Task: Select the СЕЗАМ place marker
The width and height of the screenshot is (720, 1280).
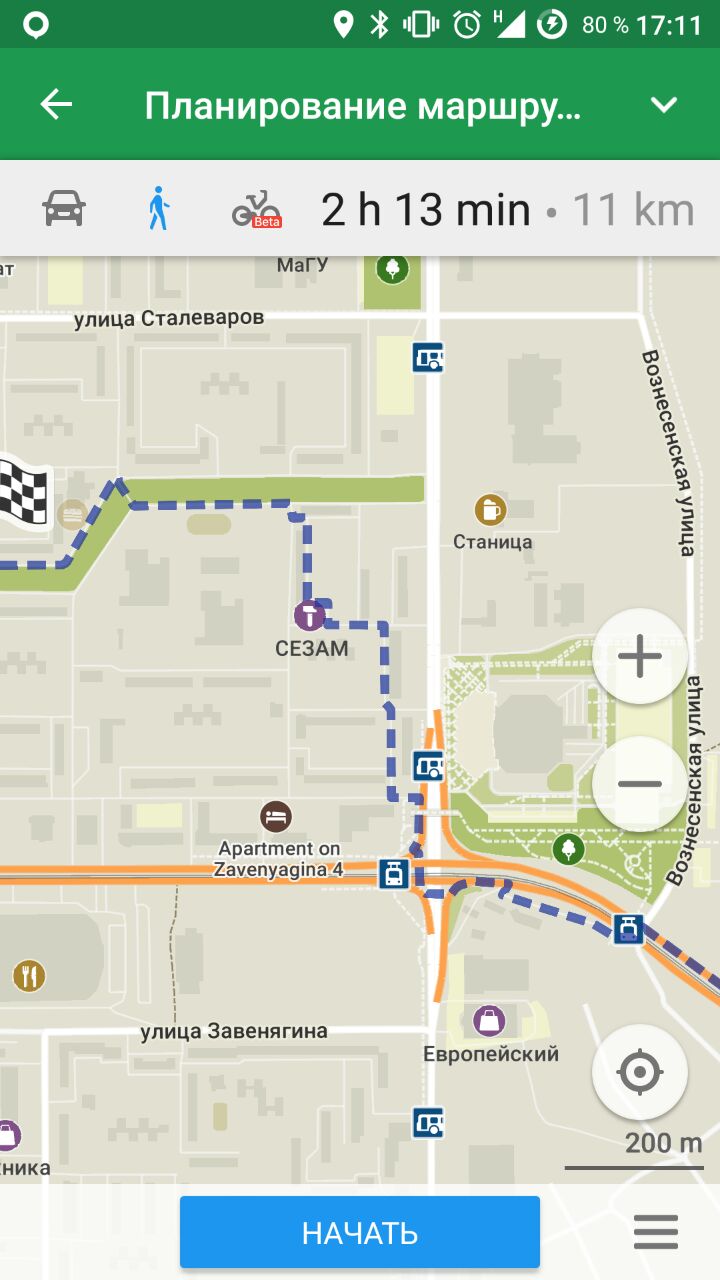Action: tap(310, 616)
